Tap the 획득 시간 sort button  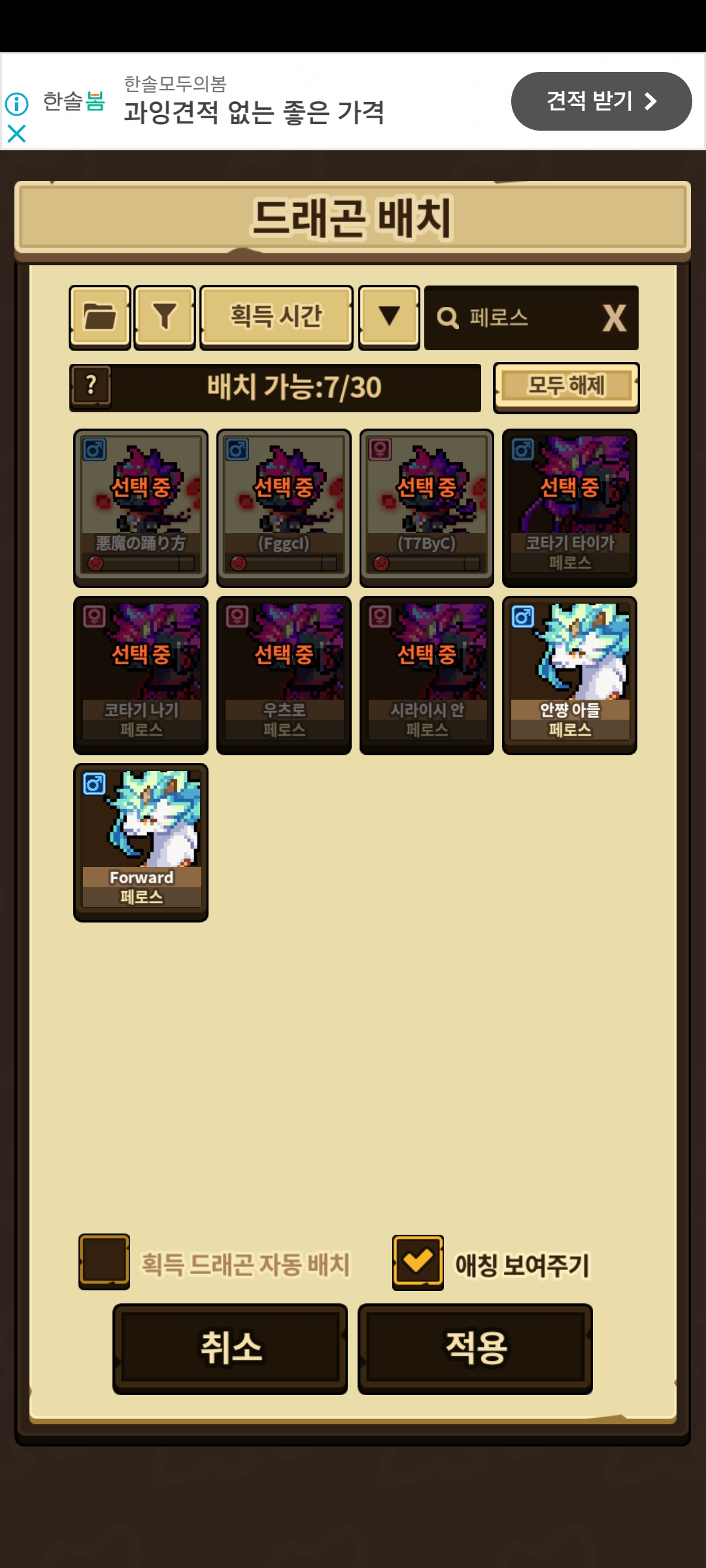276,318
